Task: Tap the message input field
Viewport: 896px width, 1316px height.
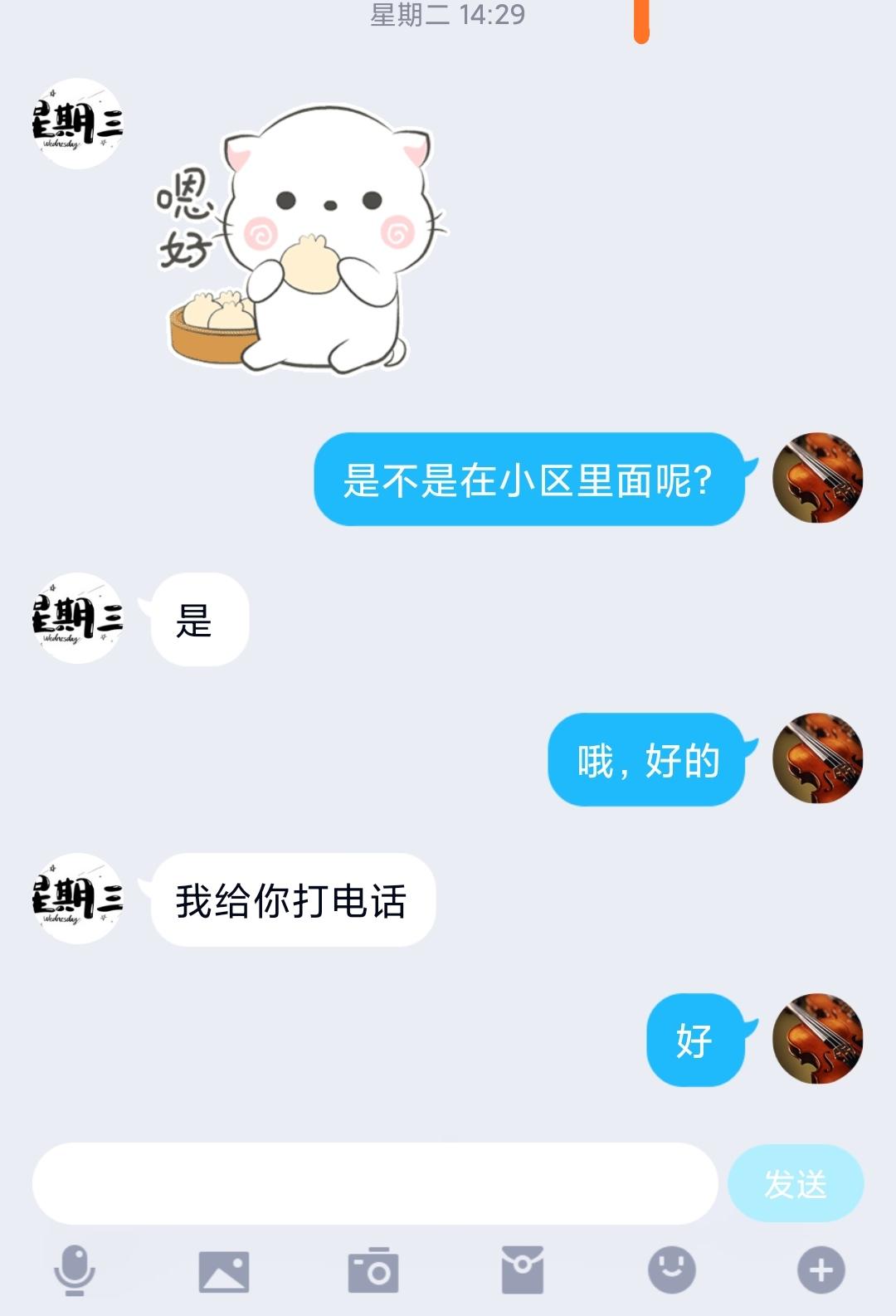Action: 374,1183
